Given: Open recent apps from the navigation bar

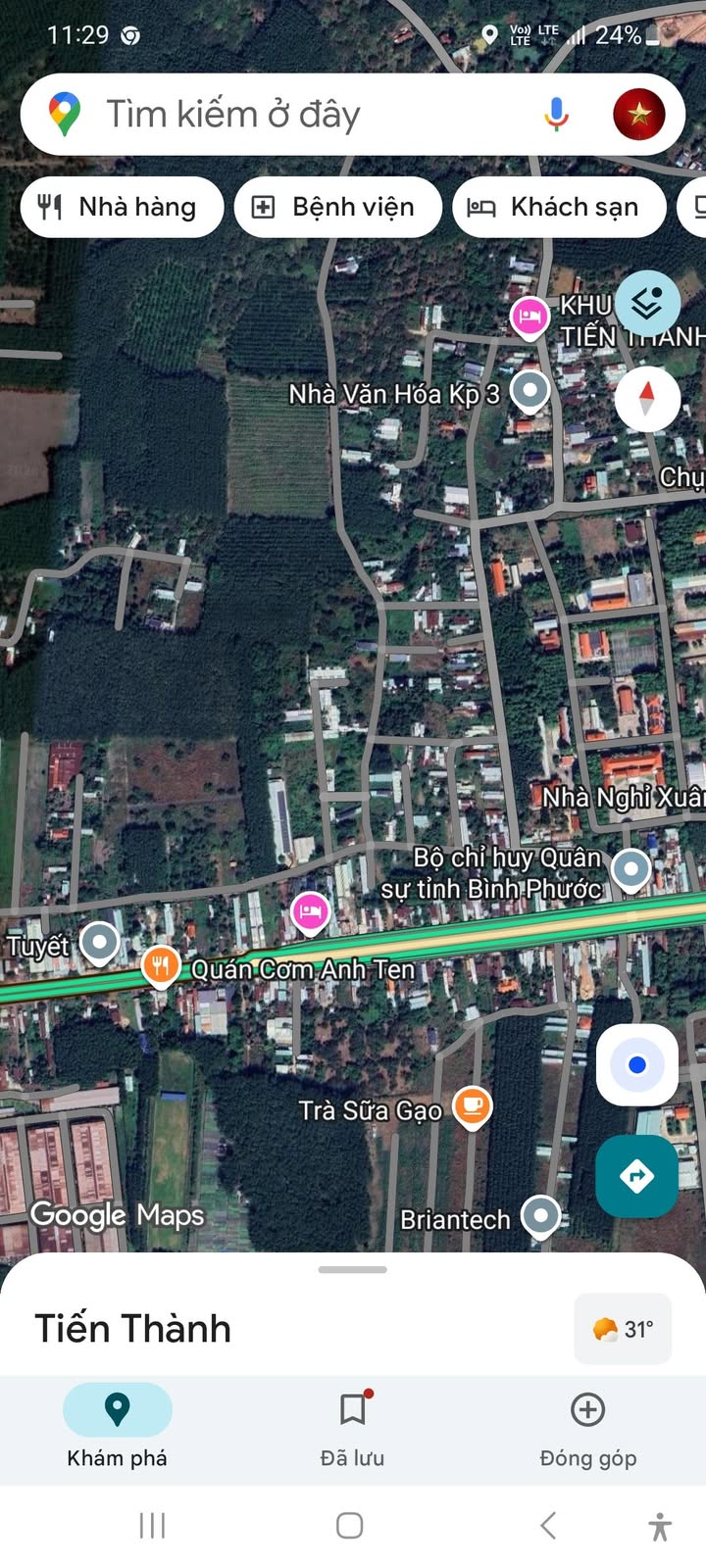Looking at the screenshot, I should (x=152, y=1525).
